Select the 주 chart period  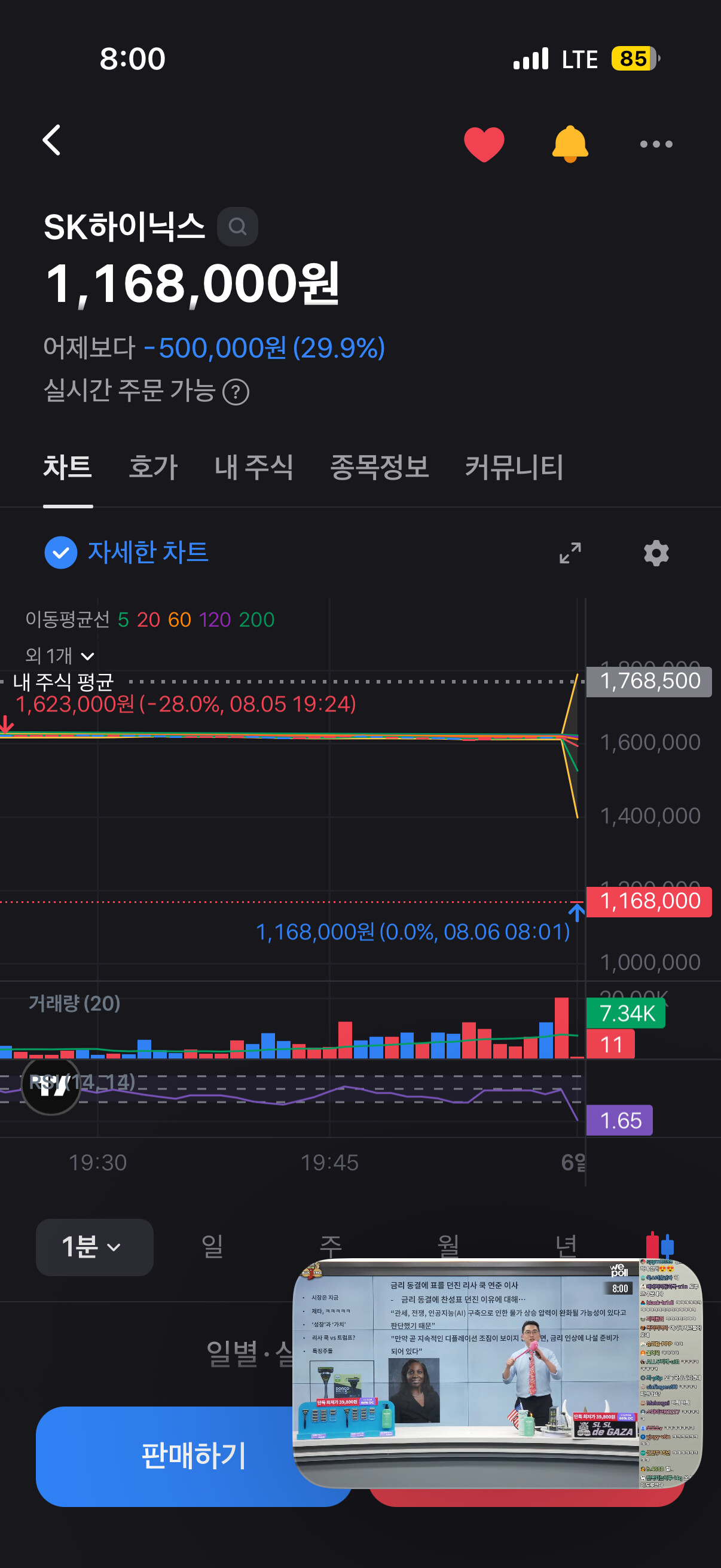coord(331,1246)
